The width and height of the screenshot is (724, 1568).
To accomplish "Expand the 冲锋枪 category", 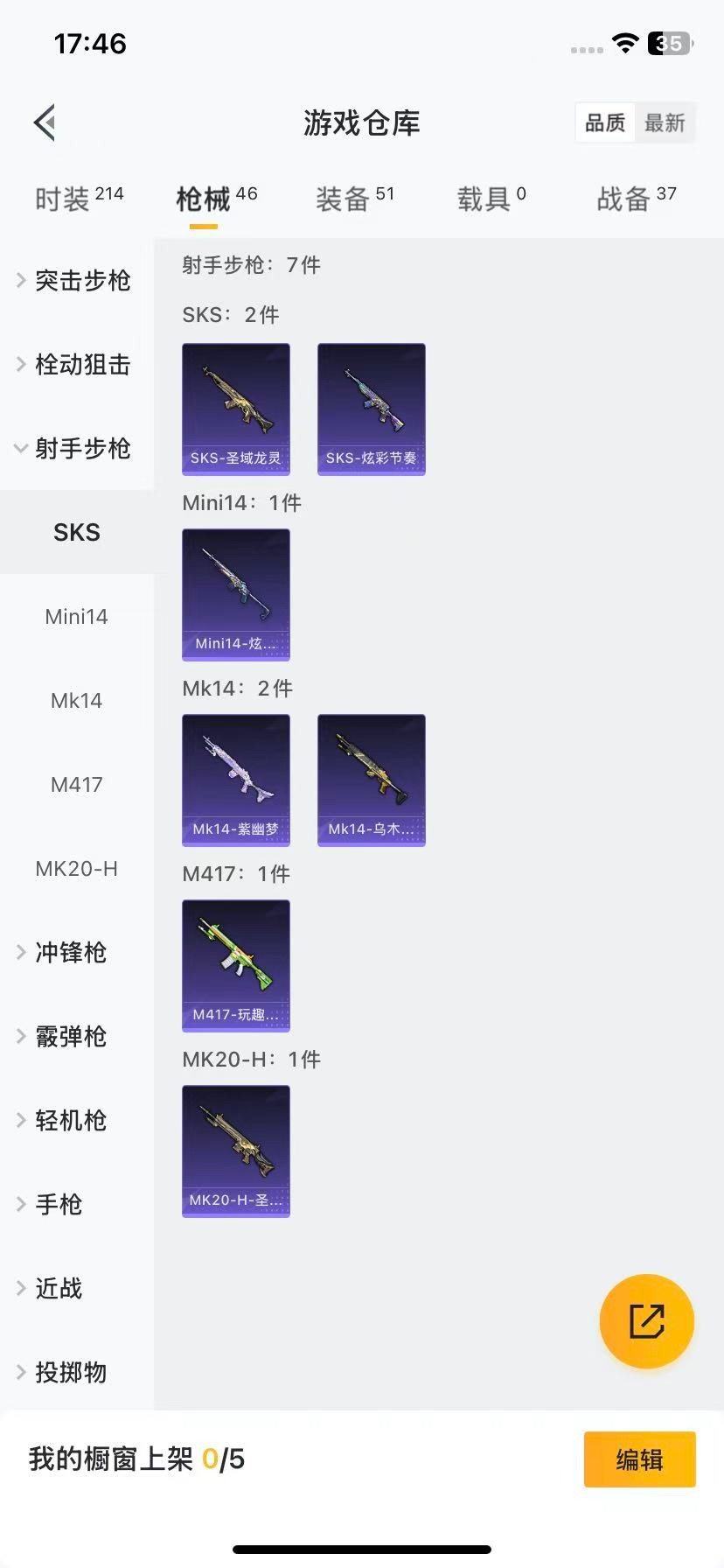I will [70, 952].
